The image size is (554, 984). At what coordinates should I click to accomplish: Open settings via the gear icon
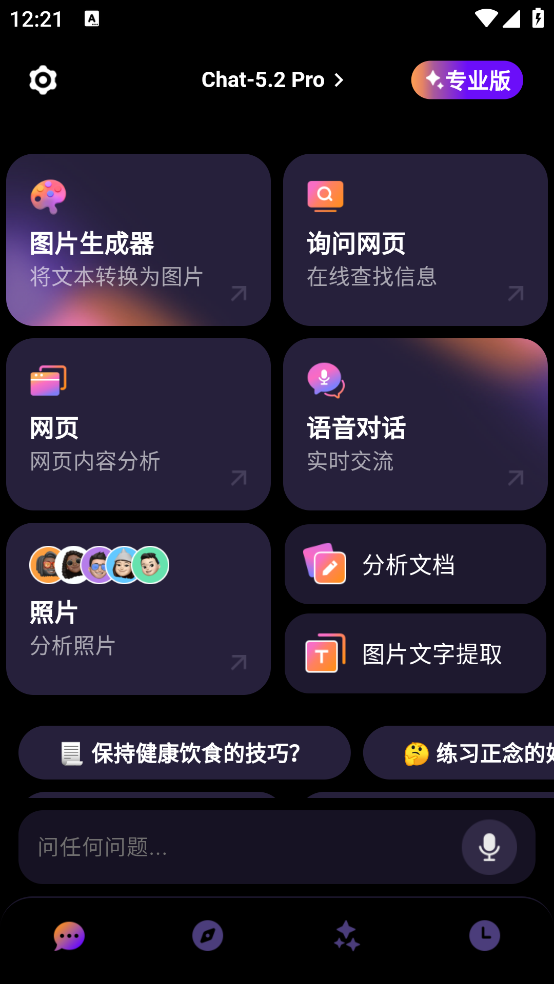click(x=43, y=80)
